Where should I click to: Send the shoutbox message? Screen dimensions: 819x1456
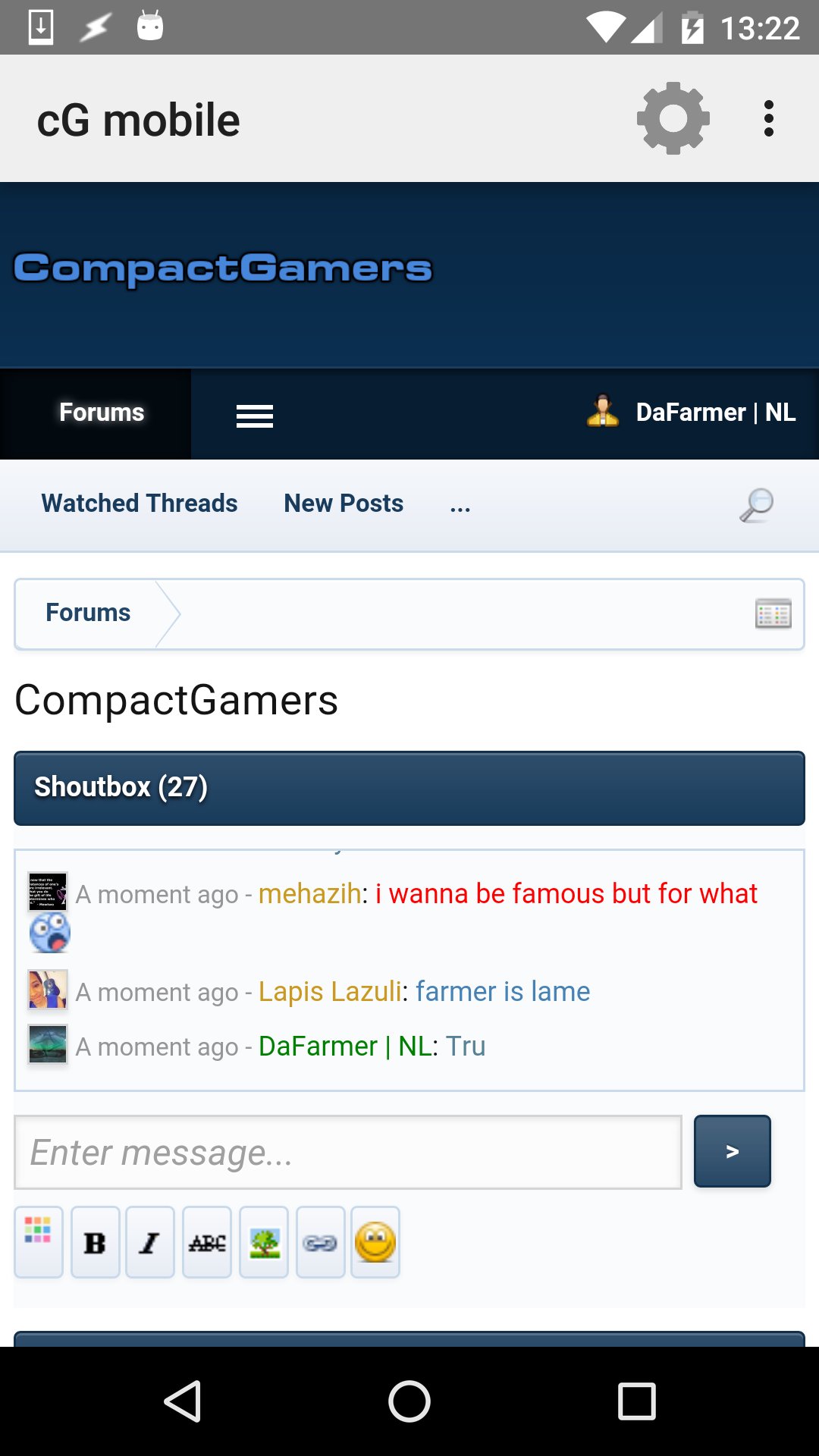(x=732, y=1151)
